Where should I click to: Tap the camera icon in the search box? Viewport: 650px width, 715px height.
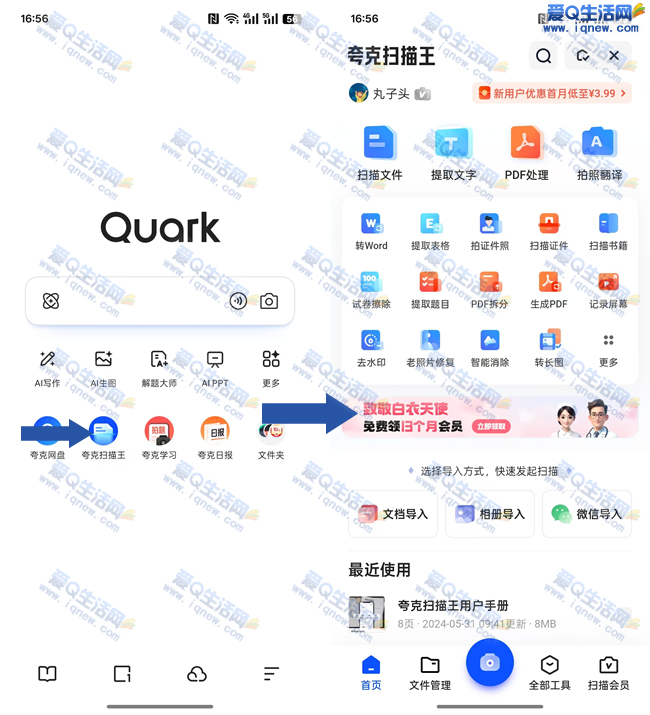269,301
